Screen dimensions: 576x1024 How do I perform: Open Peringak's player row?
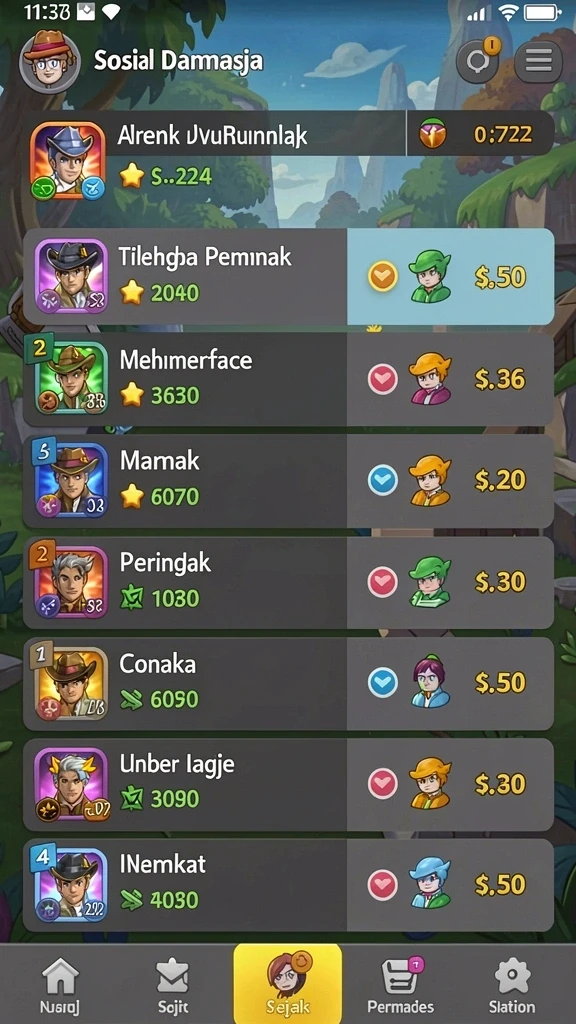click(x=288, y=583)
